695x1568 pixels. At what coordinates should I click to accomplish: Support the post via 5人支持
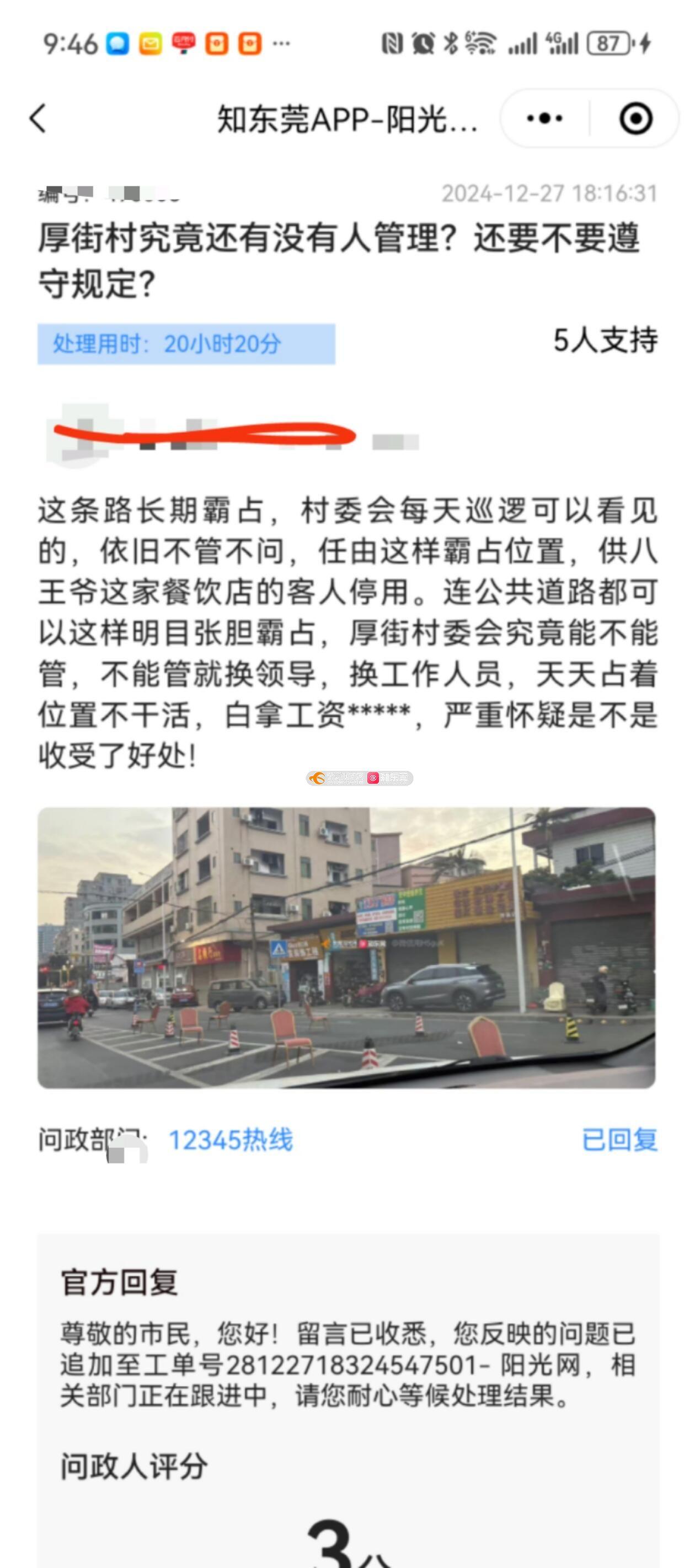point(606,340)
